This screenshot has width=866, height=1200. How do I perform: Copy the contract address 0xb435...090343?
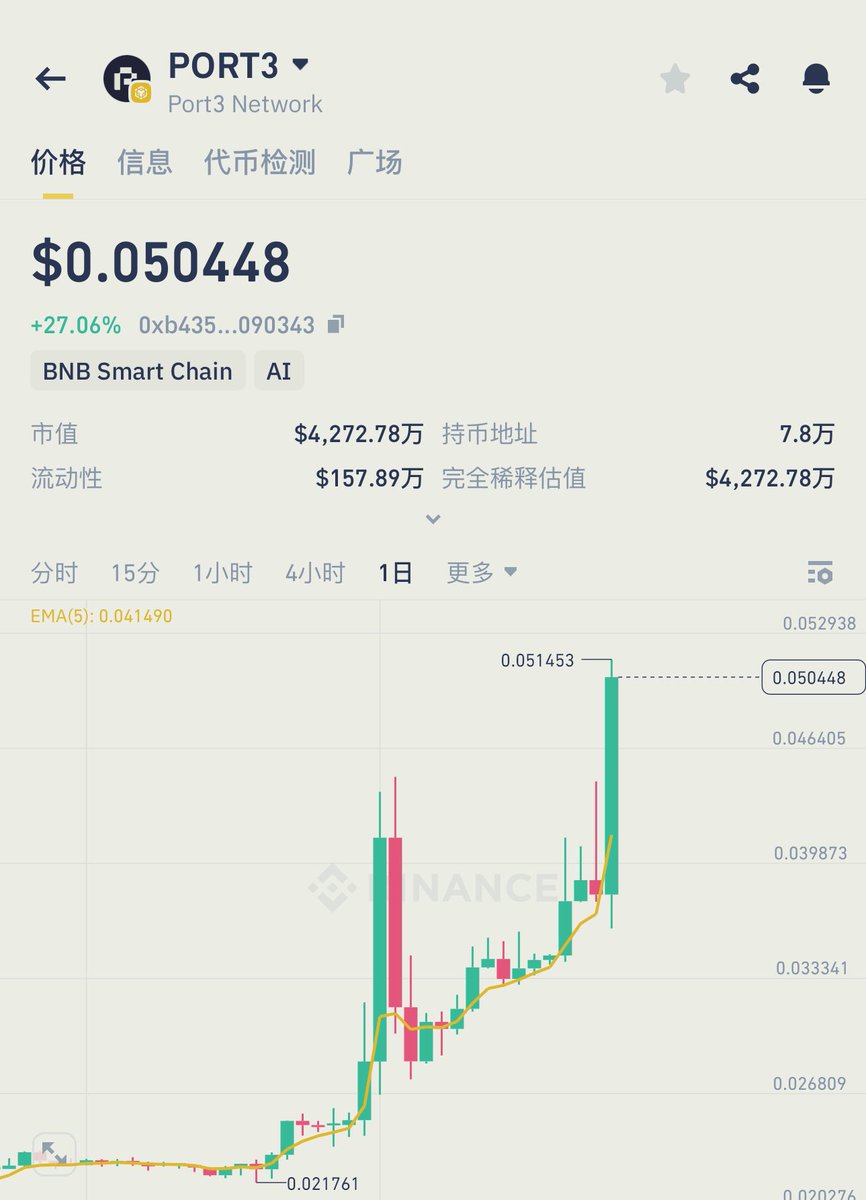pyautogui.click(x=336, y=324)
